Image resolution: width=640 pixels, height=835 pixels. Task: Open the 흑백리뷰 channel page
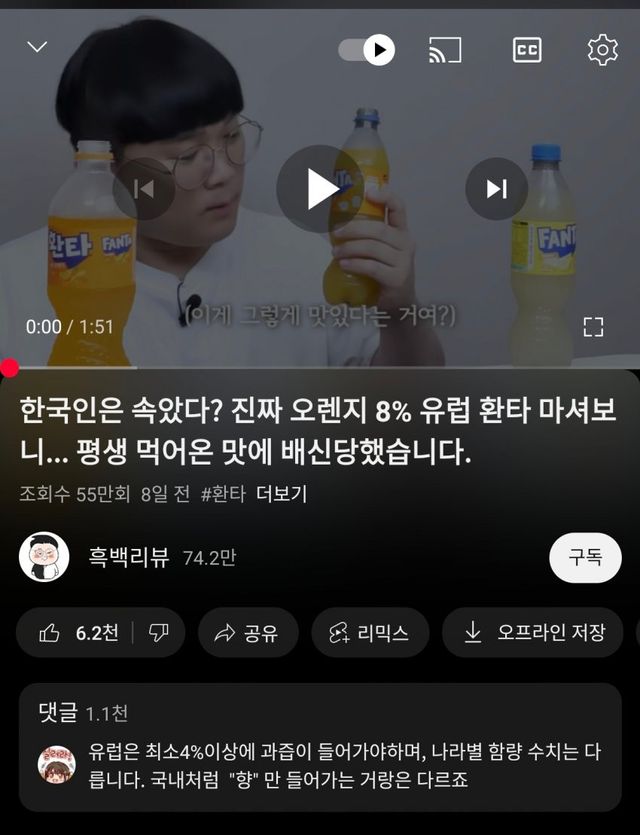[127, 558]
